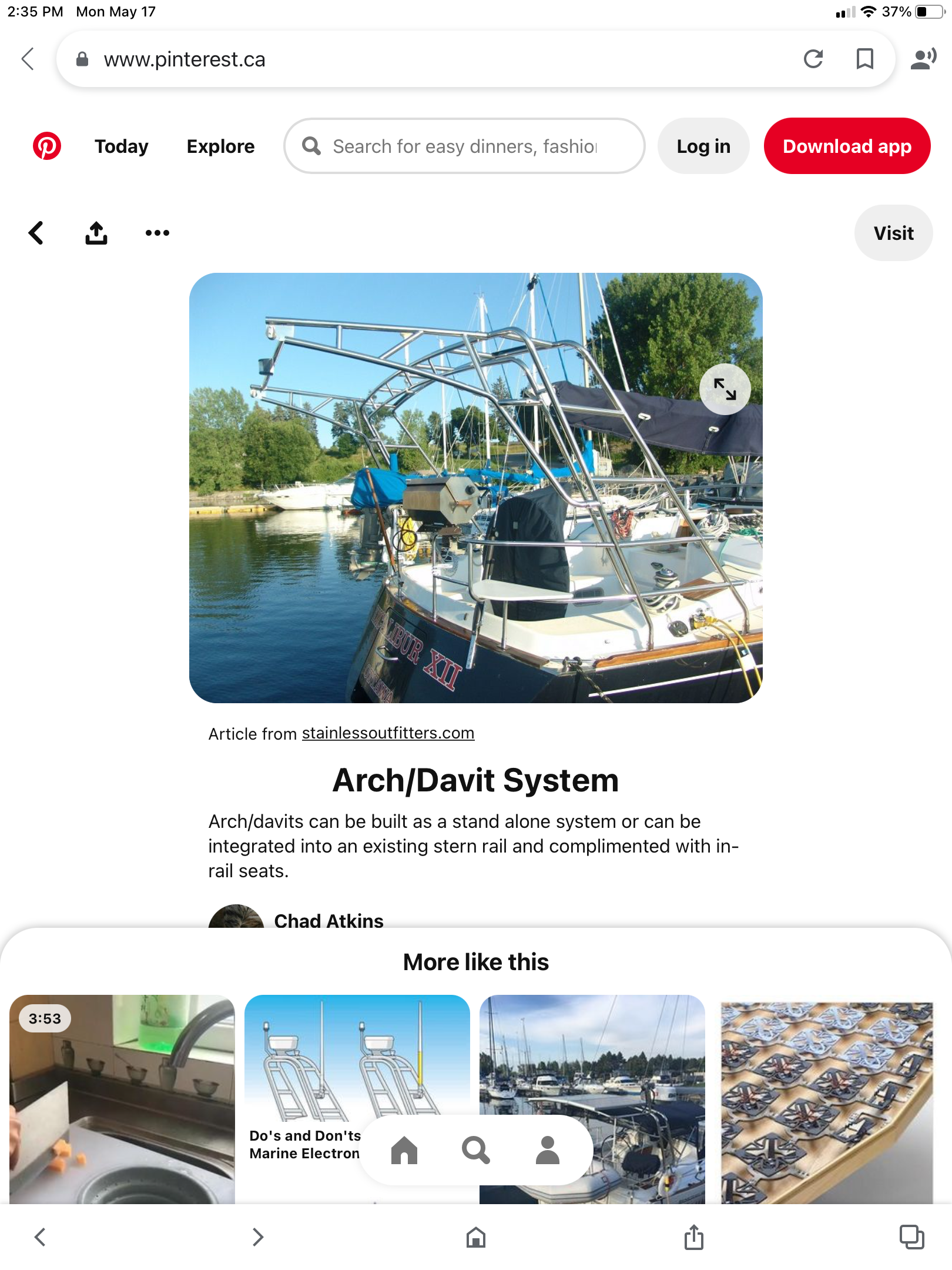Open Chad Atkins' profile
952x1270 pixels.
point(328,920)
